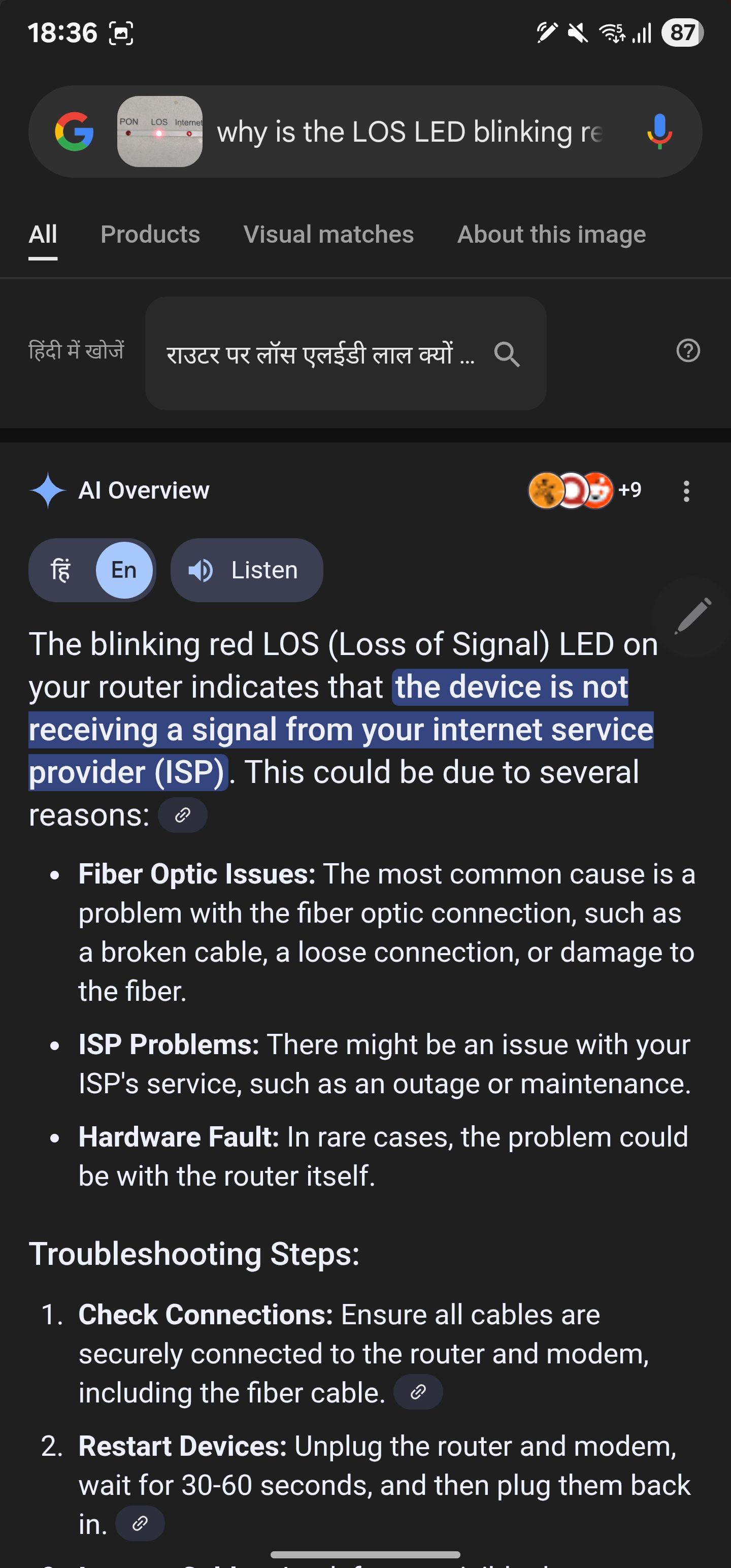This screenshot has height=1568, width=731.
Task: Open AI Overview overflow menu
Action: (686, 491)
